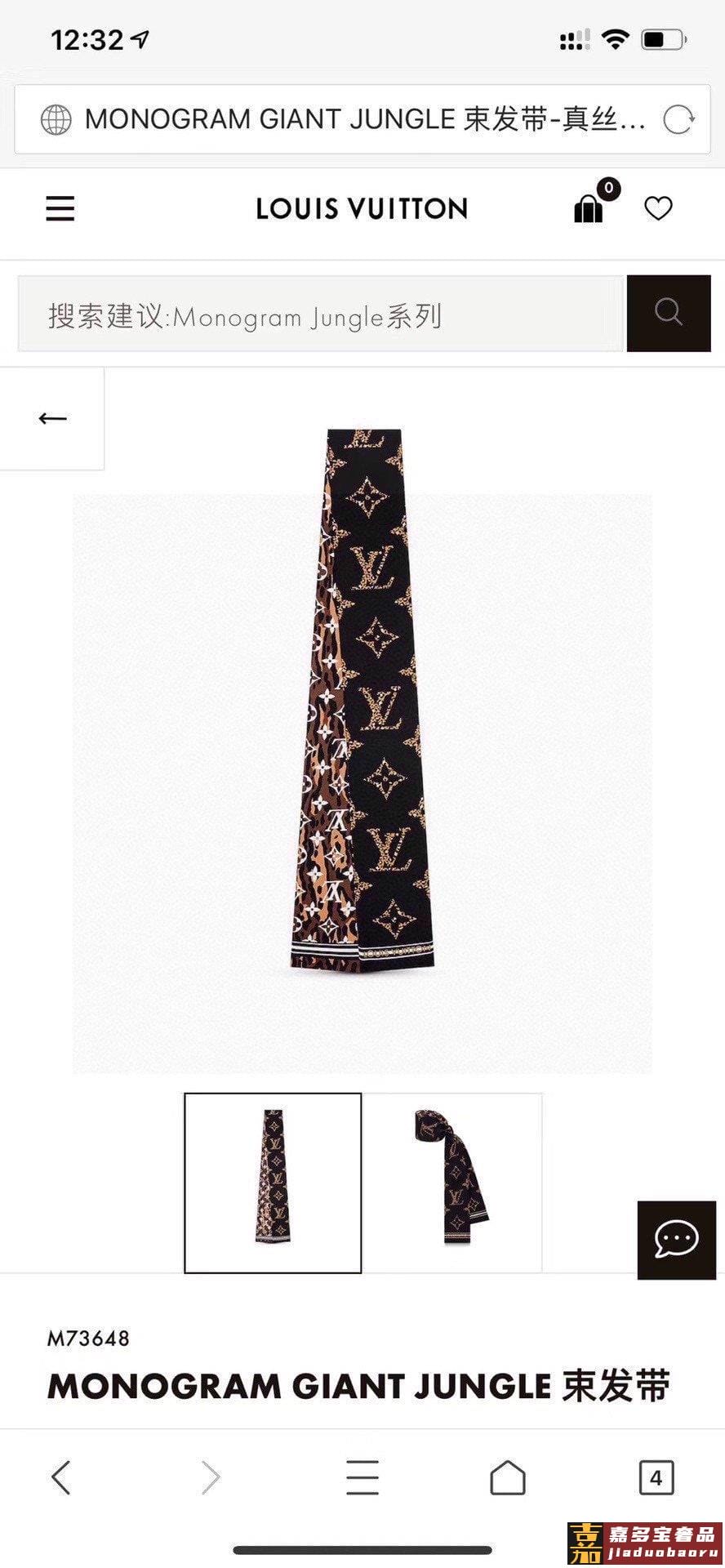Open the shopping bag

point(589,208)
